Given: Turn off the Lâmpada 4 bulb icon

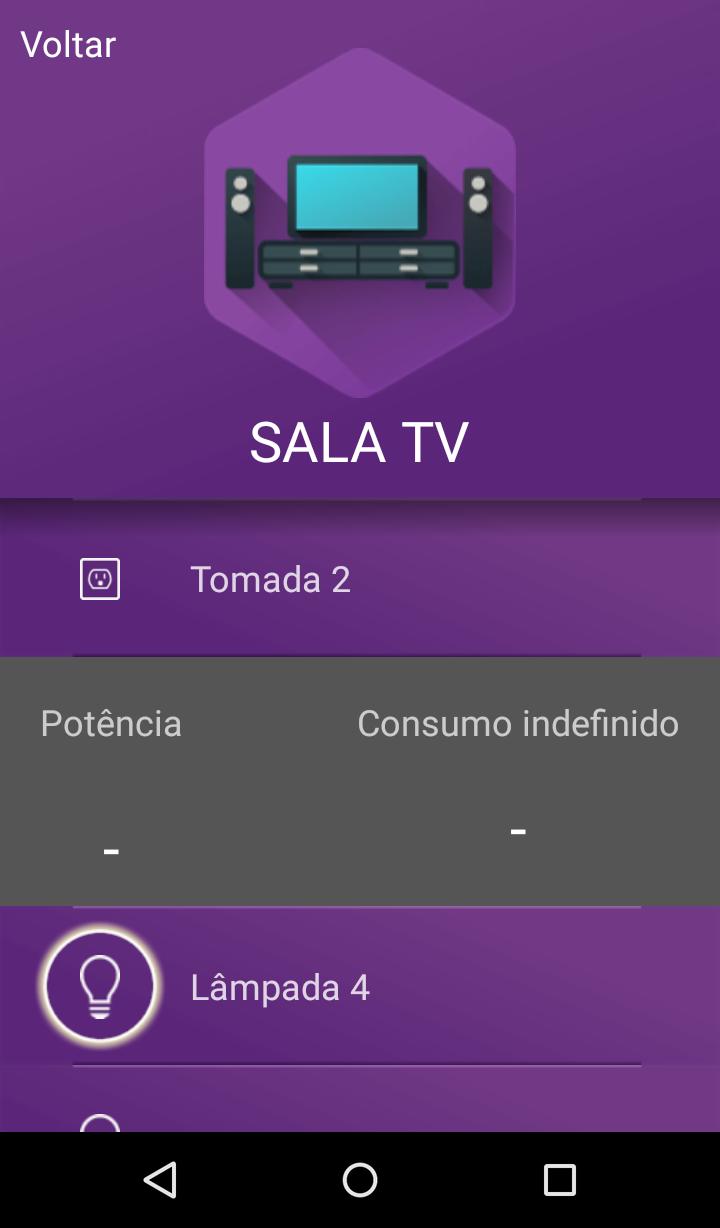Looking at the screenshot, I should click(100, 986).
